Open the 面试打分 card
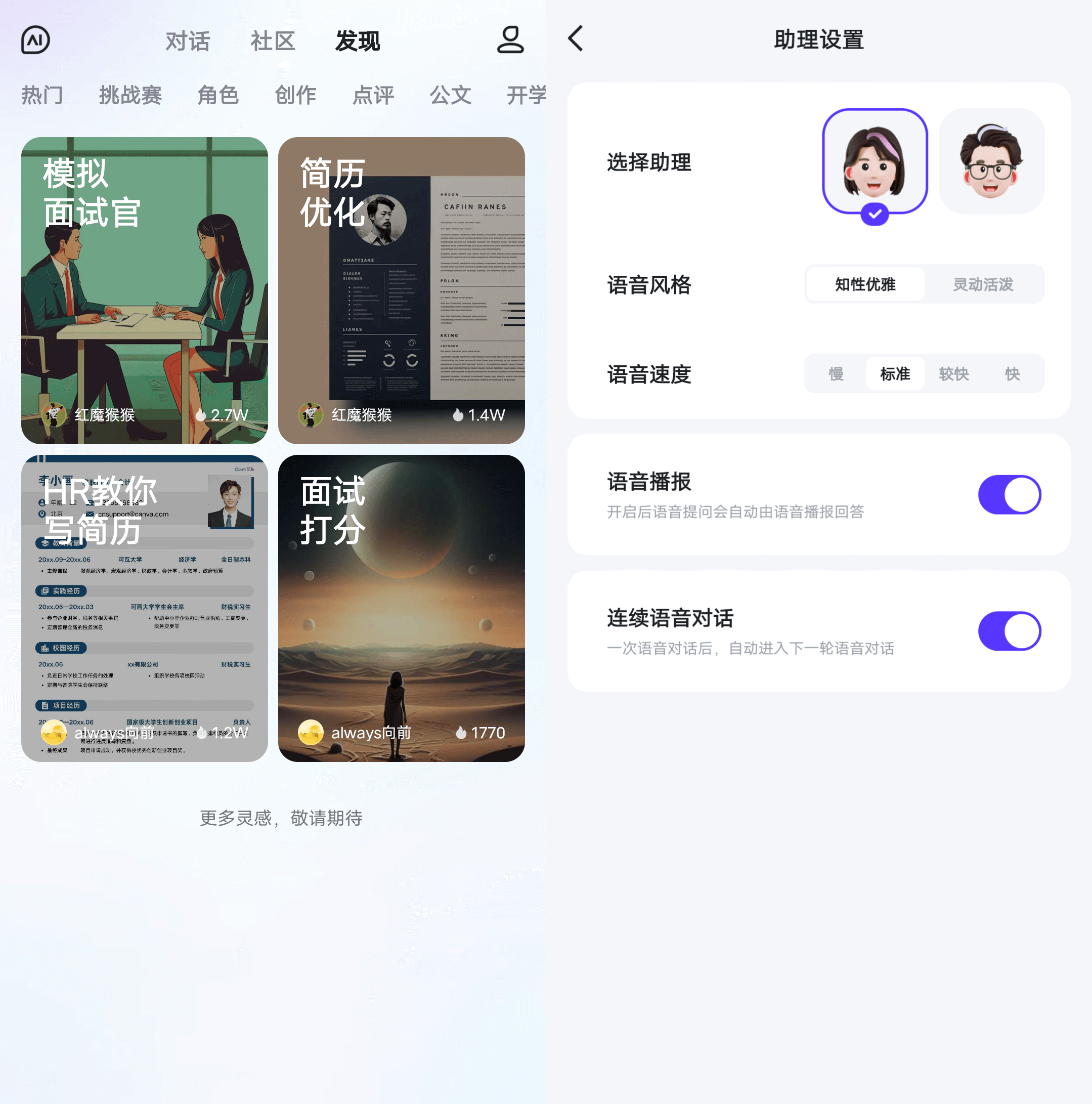 coord(402,608)
